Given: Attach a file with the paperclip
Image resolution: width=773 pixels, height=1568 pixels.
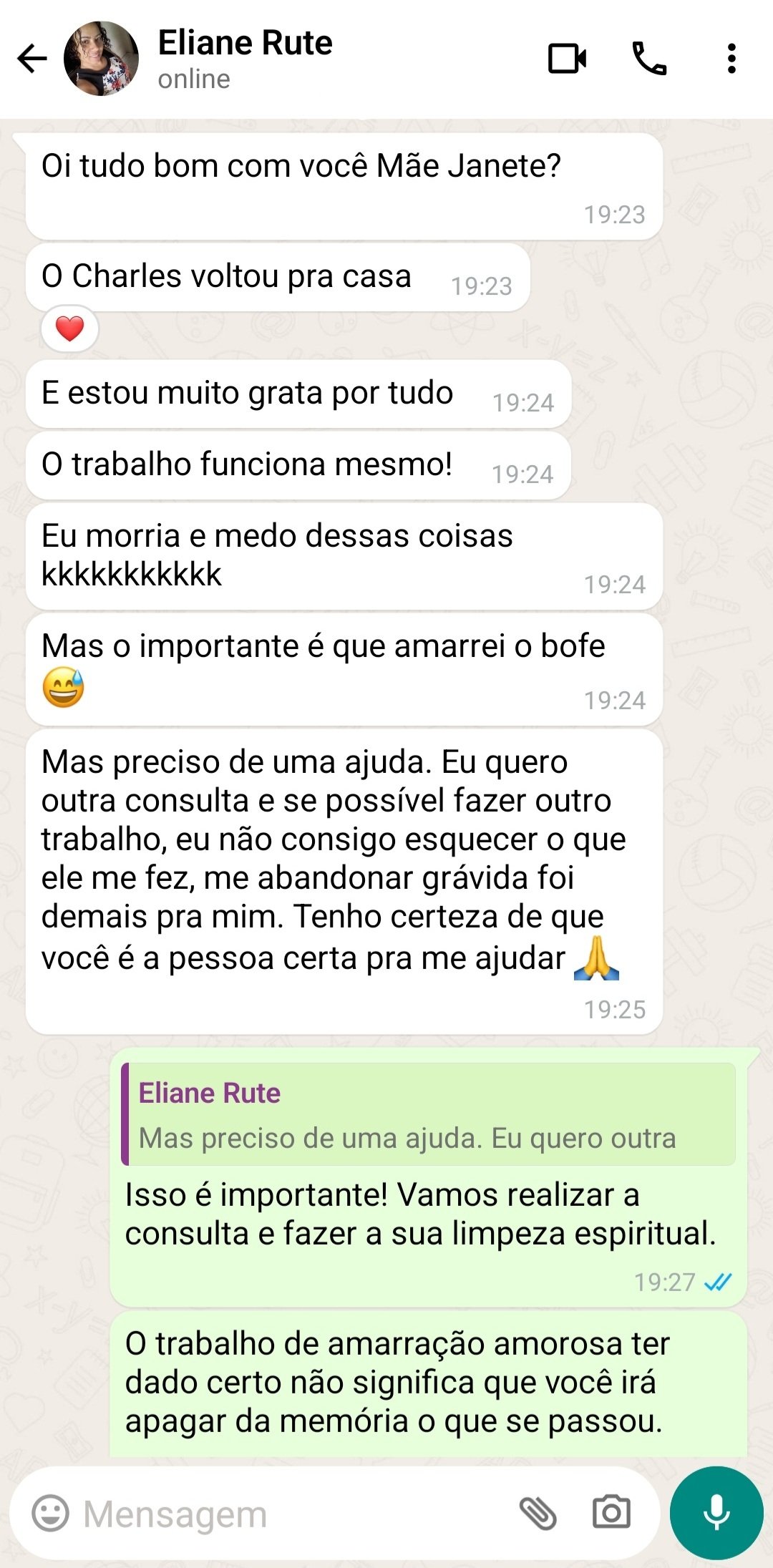Looking at the screenshot, I should pos(538,1514).
